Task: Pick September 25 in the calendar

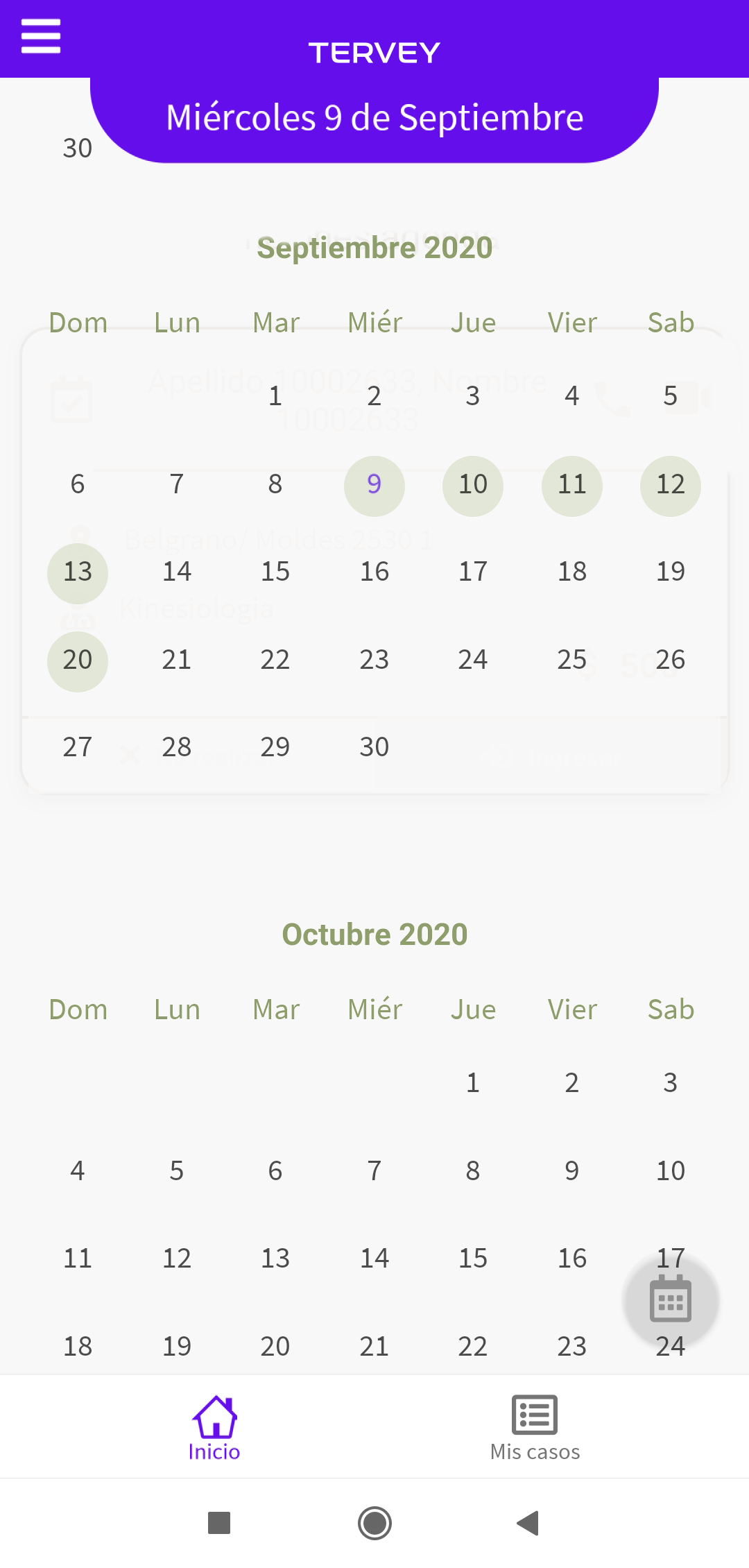Action: [x=571, y=661]
